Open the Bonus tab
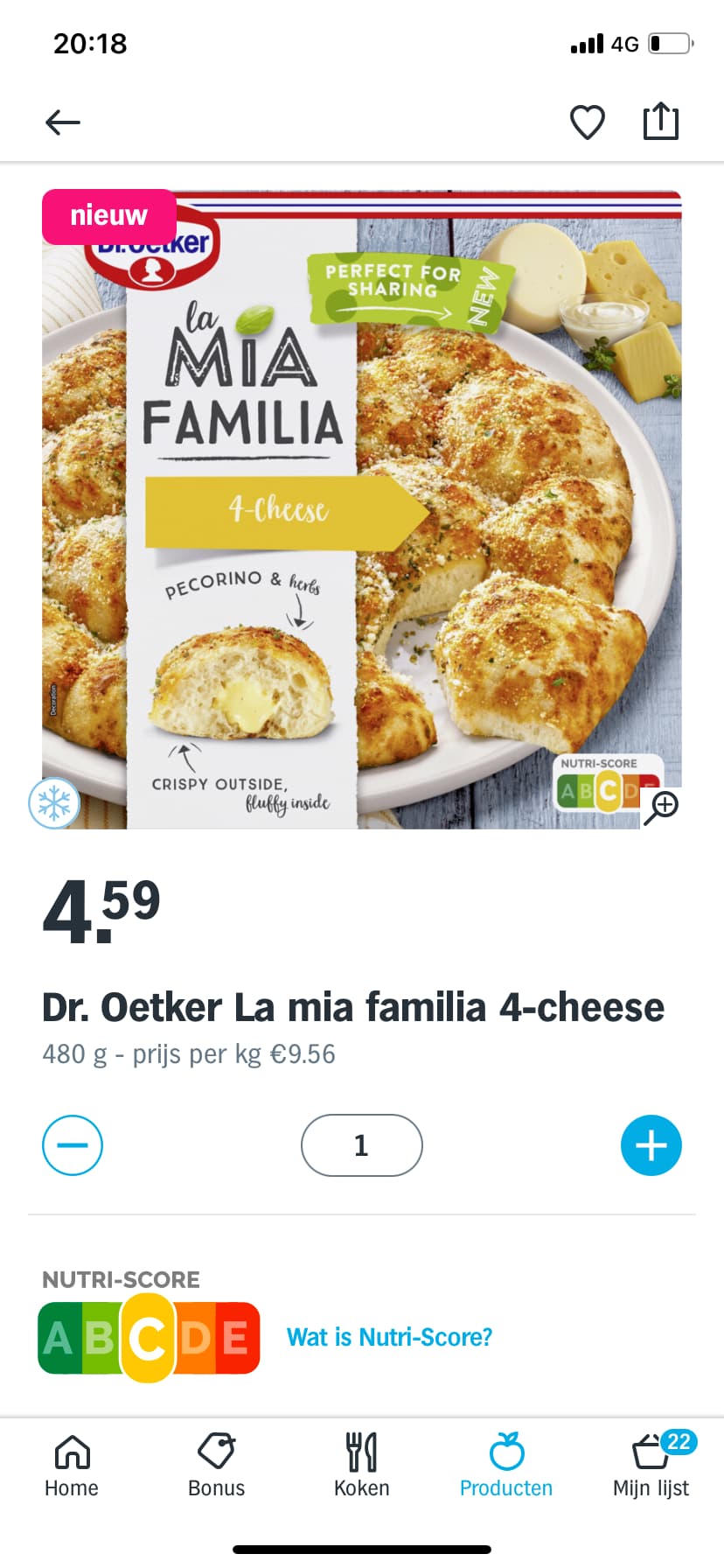Screen dimensions: 724x1568 click(216, 1466)
